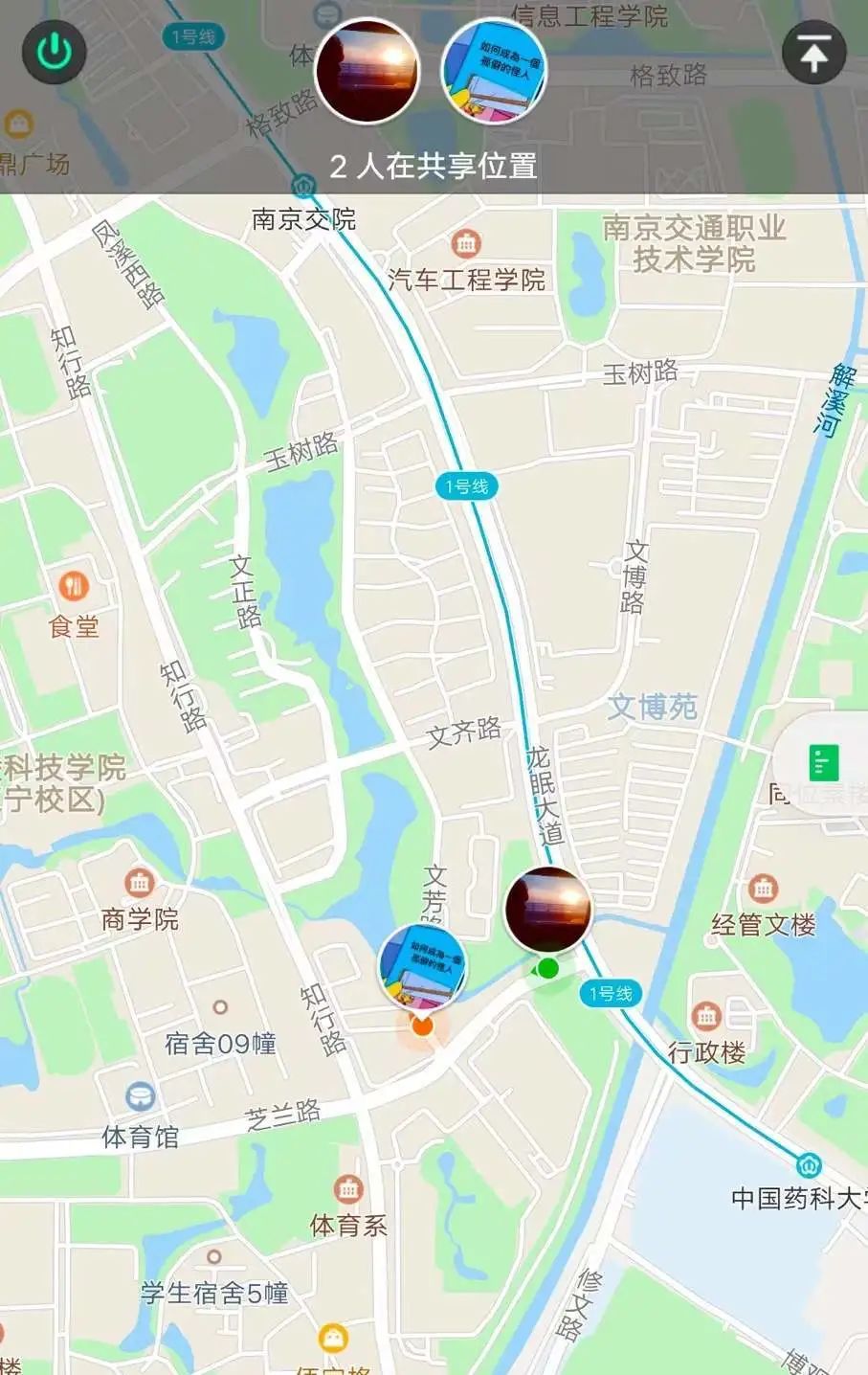The width and height of the screenshot is (868, 1375).
Task: Minimize location sharing with the up-arrow button
Action: 813,52
